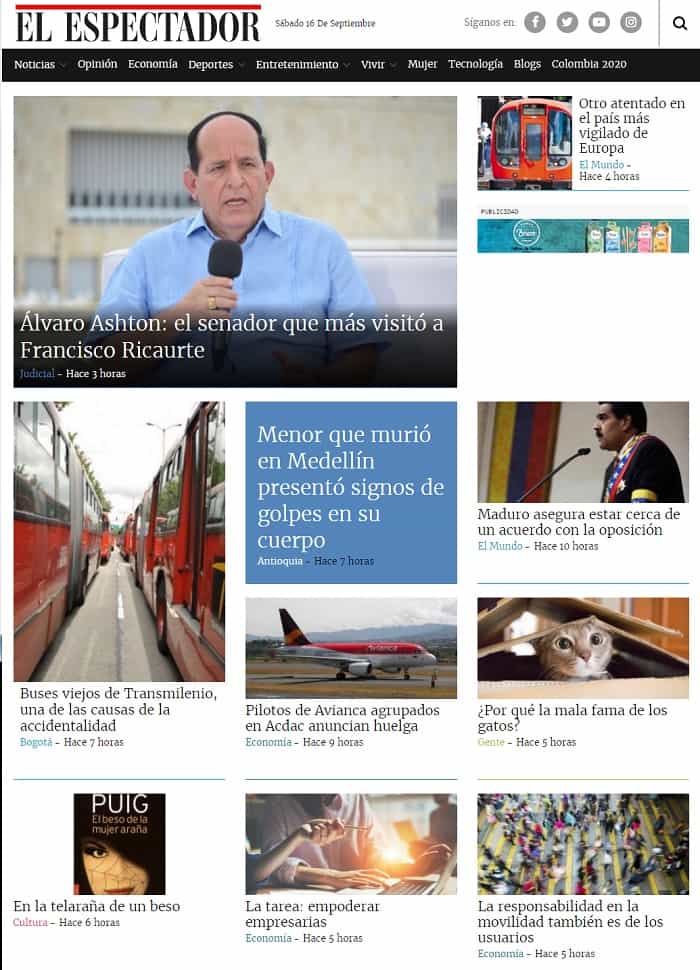This screenshot has height=970, width=700.
Task: Open the Colombia 2020 section
Action: (589, 64)
